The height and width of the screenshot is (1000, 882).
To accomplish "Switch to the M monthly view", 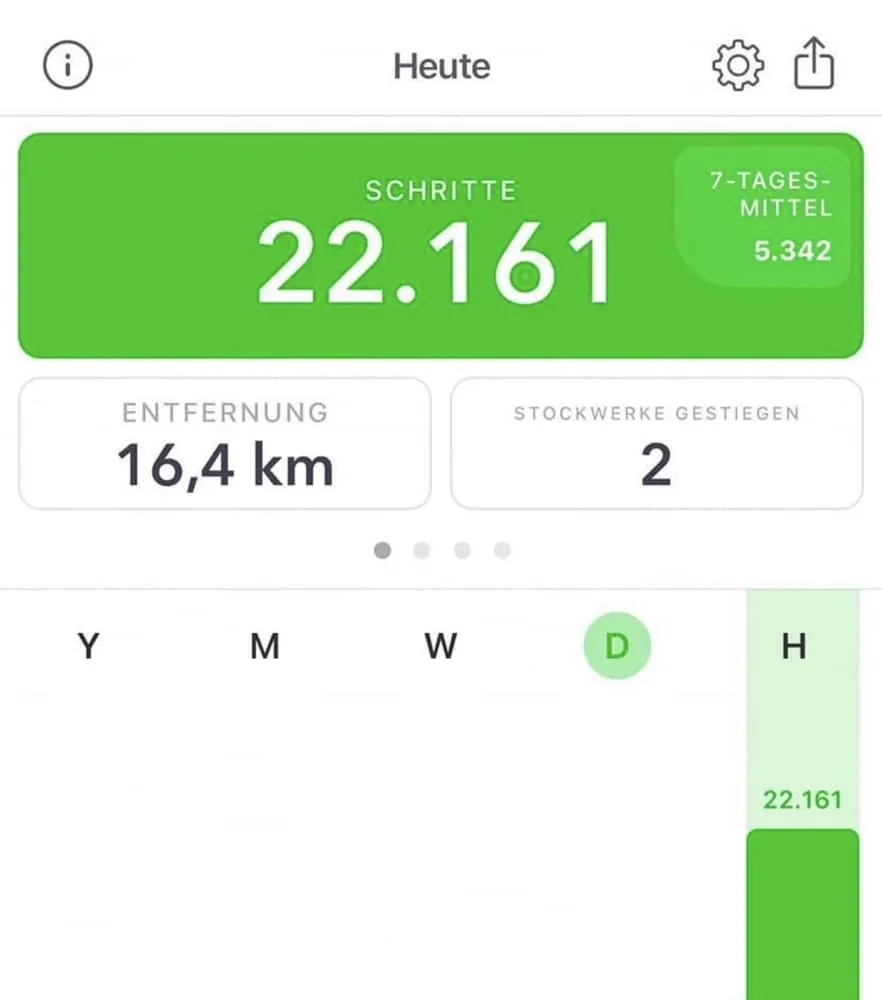I will 264,646.
